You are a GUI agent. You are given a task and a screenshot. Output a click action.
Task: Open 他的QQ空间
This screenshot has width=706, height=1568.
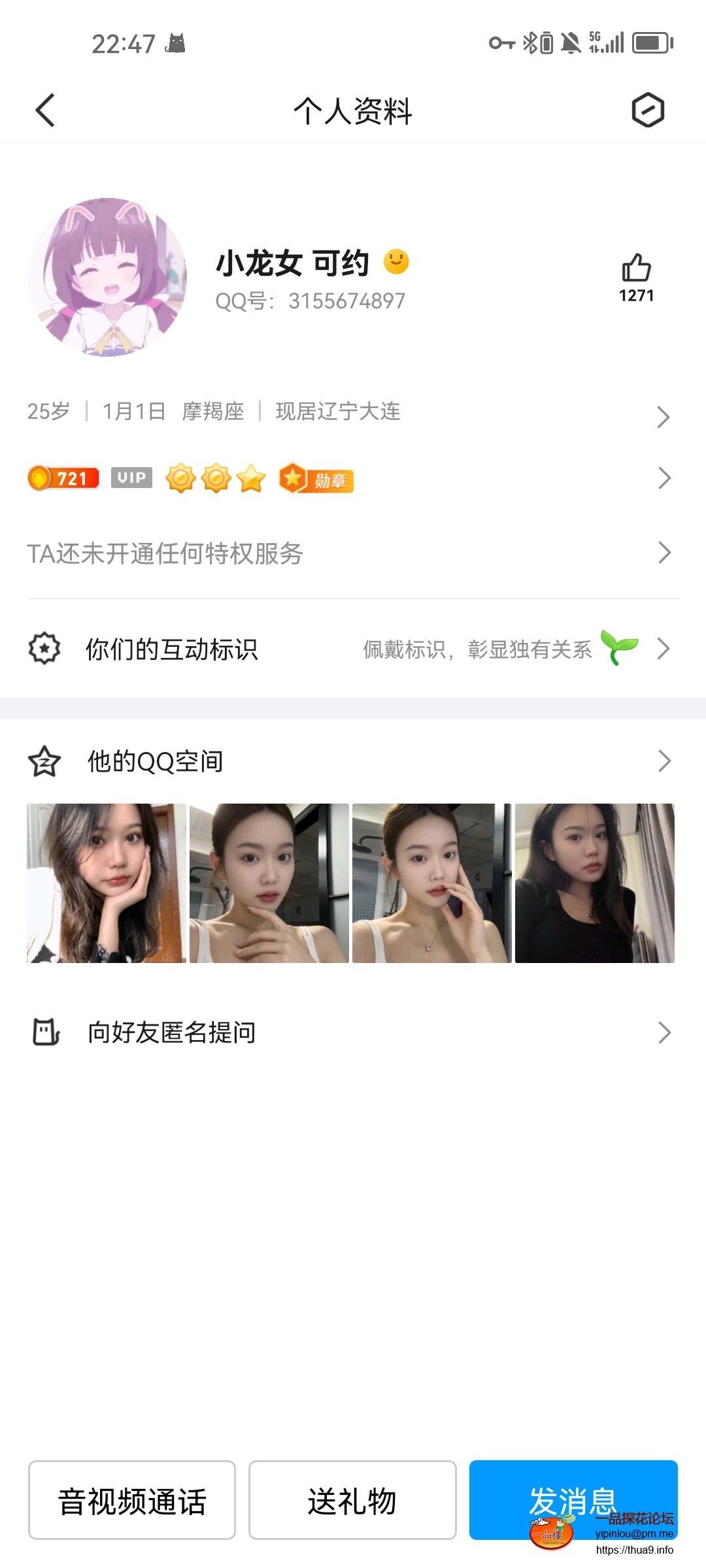point(353,760)
